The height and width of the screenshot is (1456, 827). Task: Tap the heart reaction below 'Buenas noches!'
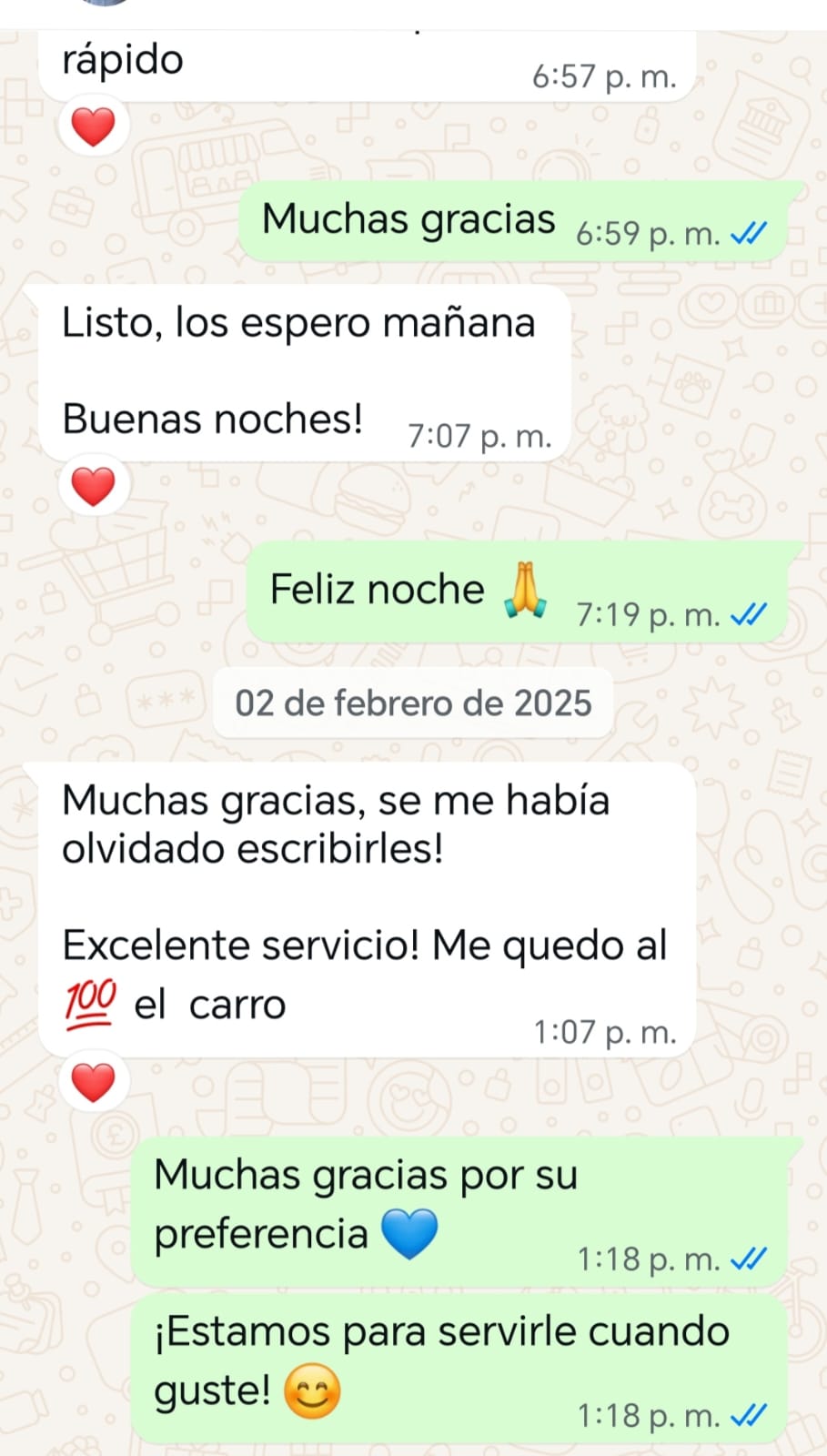92,485
